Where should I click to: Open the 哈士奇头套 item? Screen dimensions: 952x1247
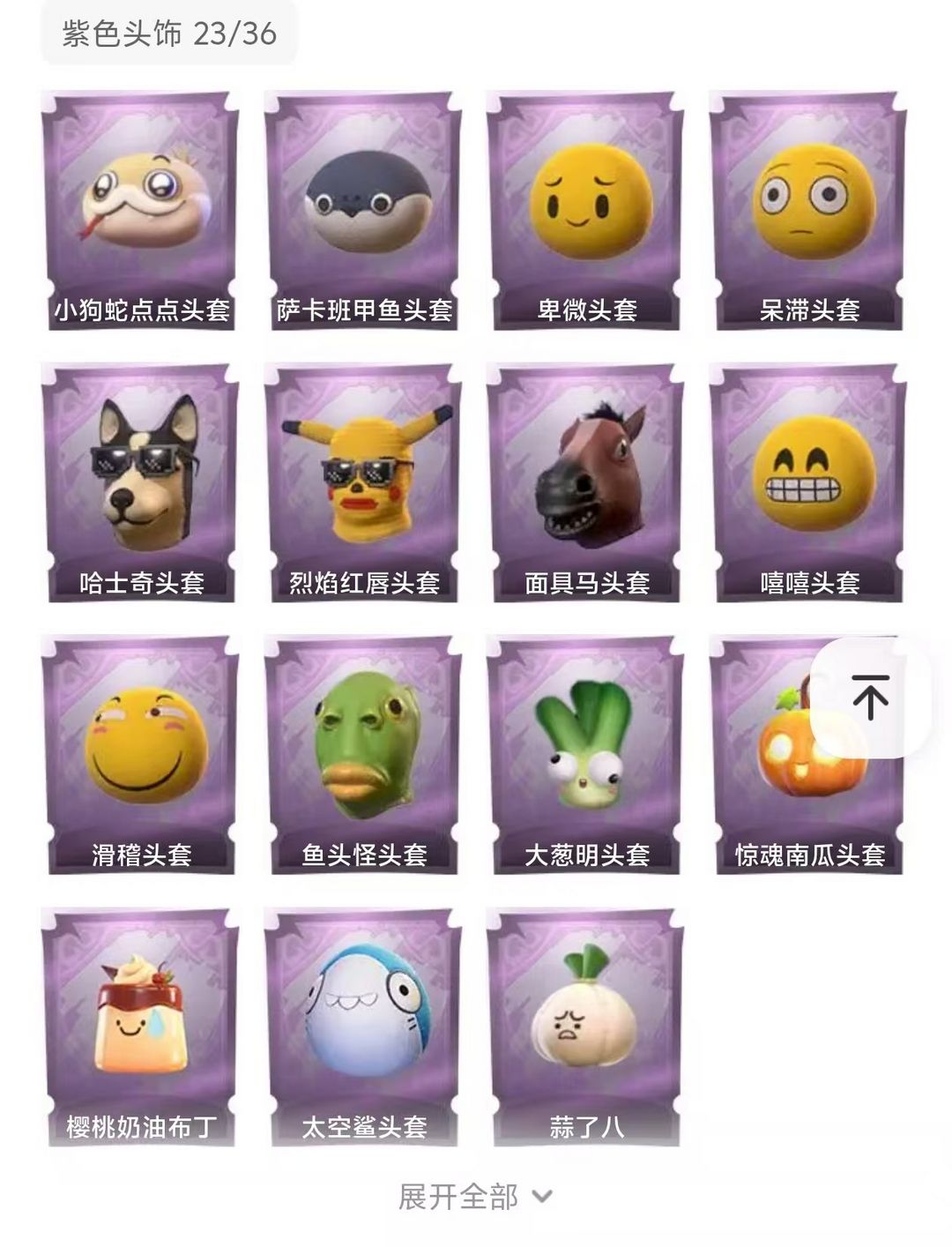pos(141,483)
